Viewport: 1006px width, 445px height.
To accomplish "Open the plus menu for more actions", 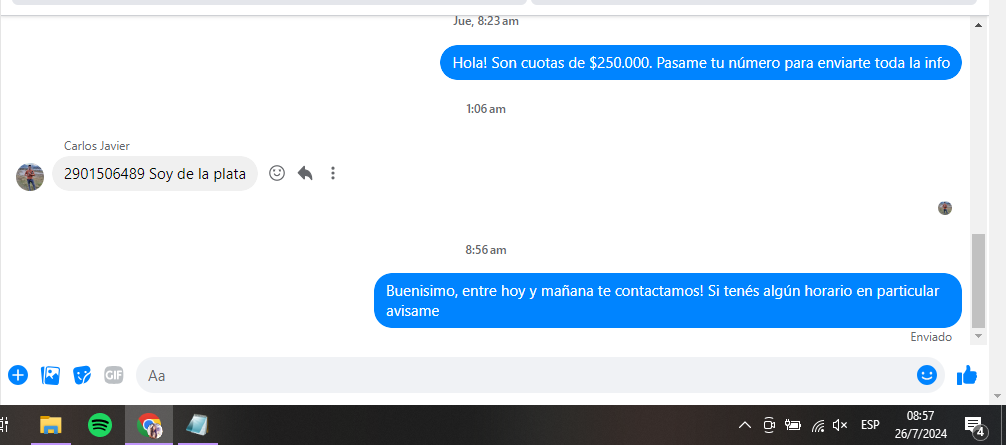I will [17, 375].
